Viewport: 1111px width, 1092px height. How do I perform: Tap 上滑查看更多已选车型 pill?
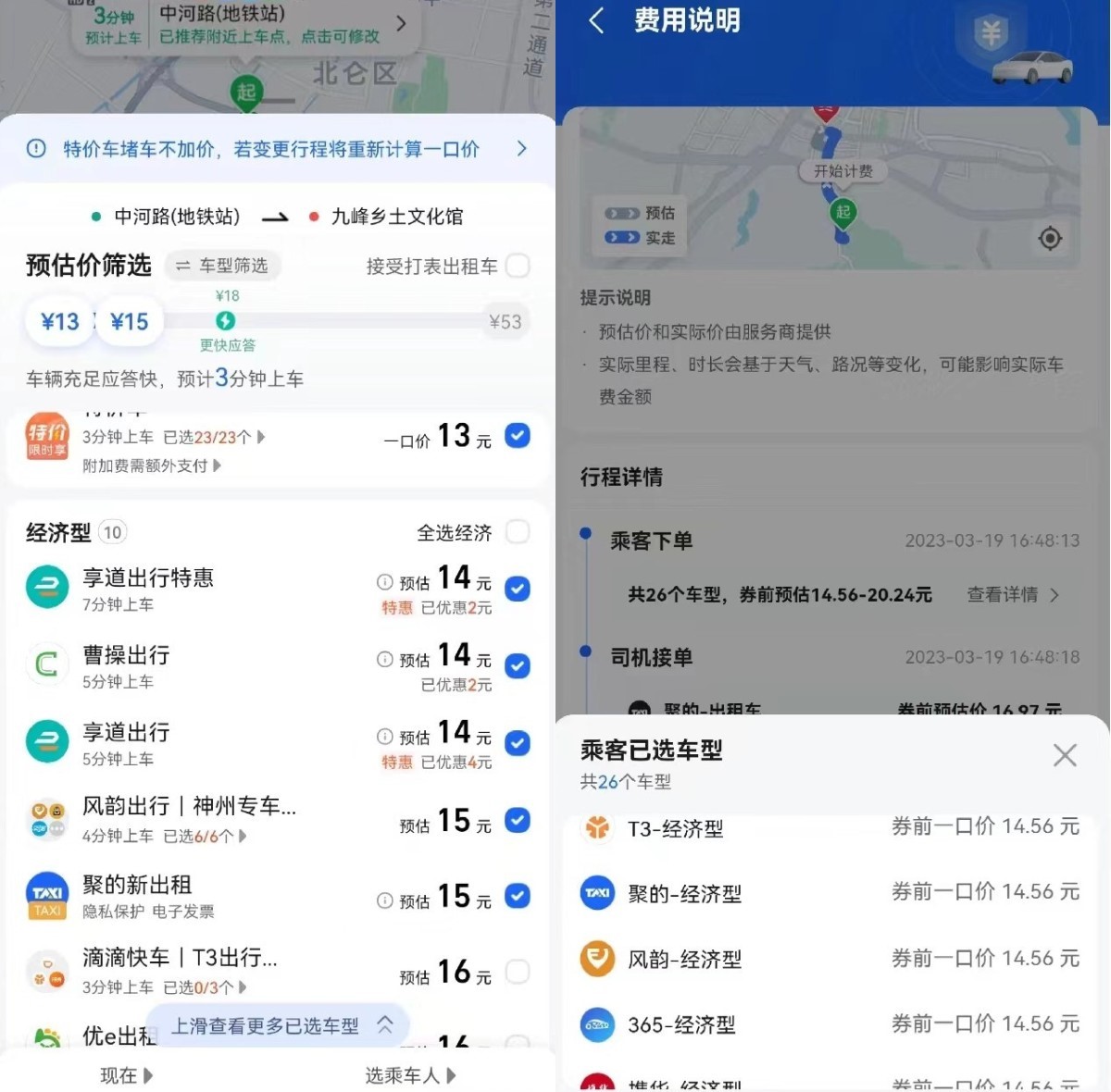[x=278, y=1025]
